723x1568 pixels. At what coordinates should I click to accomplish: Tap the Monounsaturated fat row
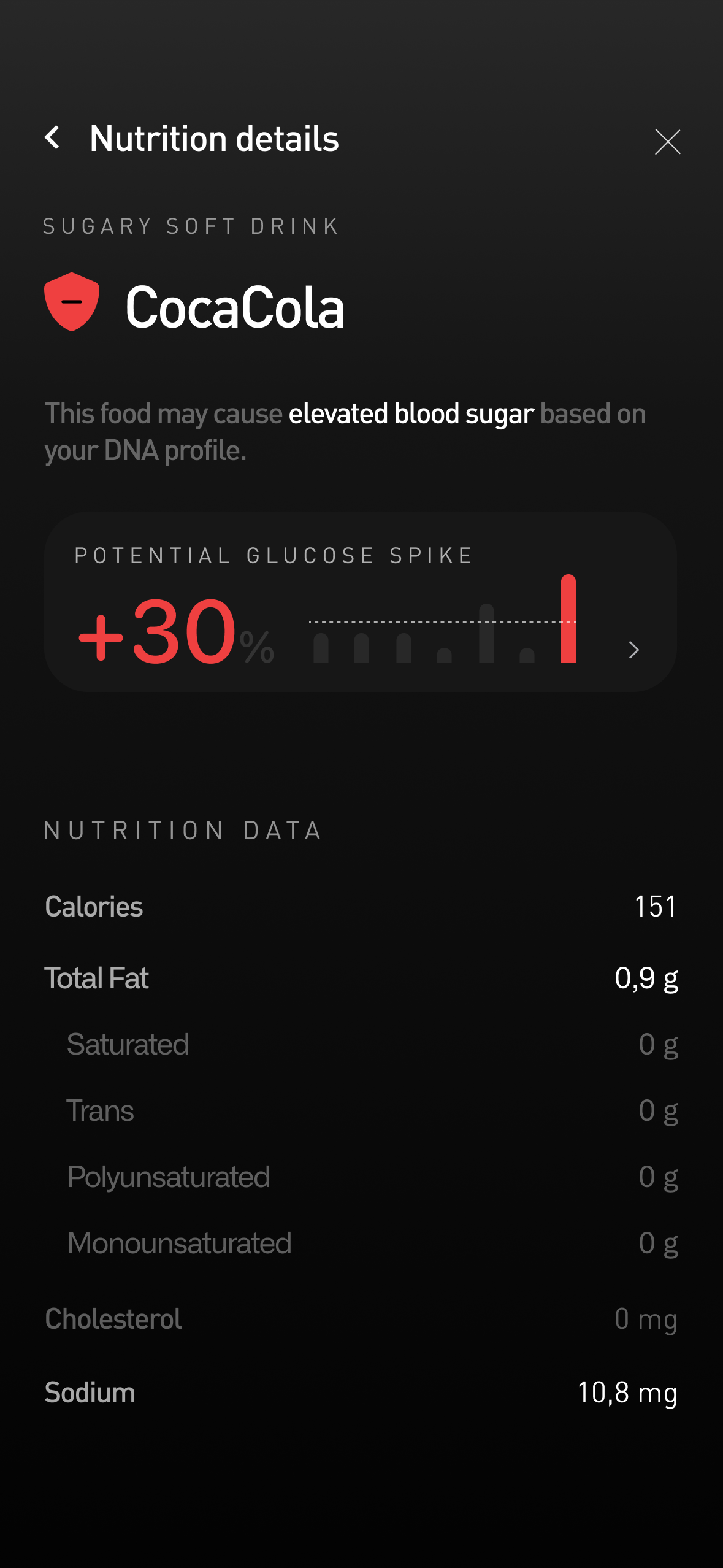pos(361,1243)
